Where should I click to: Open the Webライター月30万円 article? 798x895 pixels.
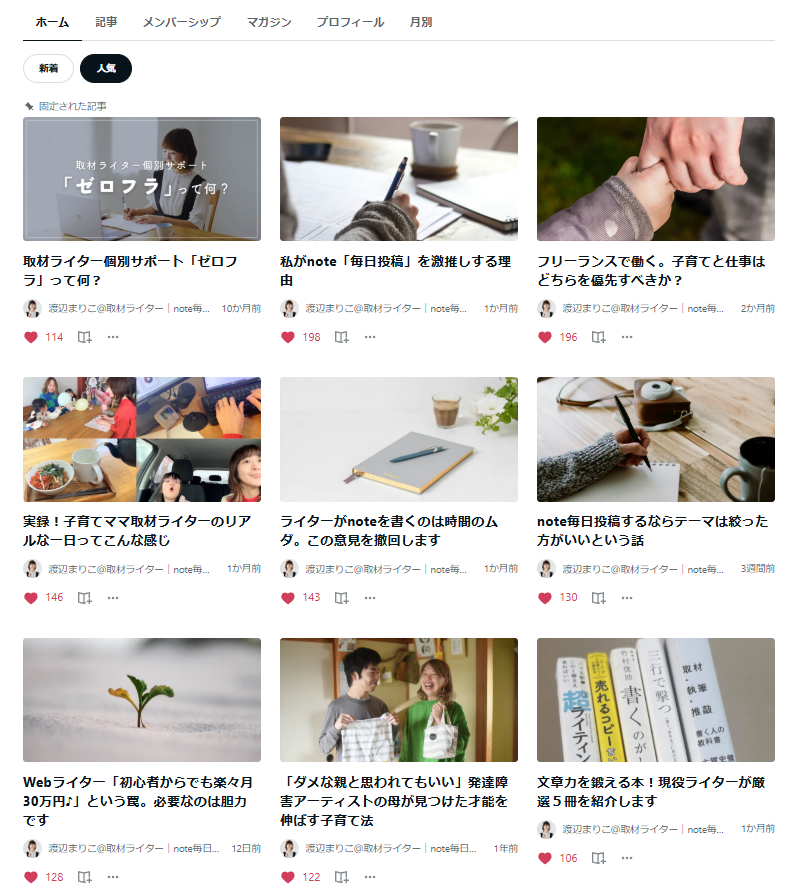tap(142, 700)
